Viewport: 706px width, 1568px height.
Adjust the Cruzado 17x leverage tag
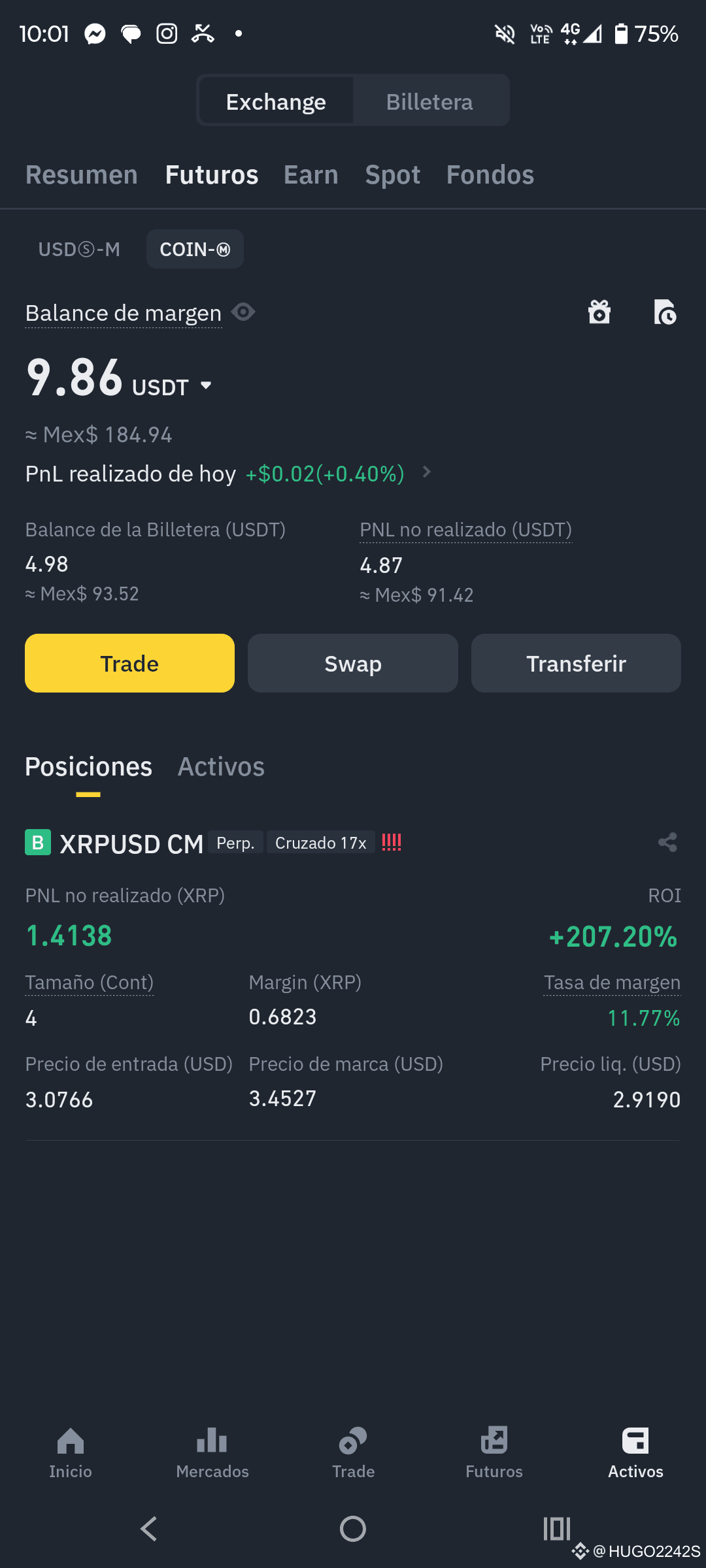(x=321, y=842)
